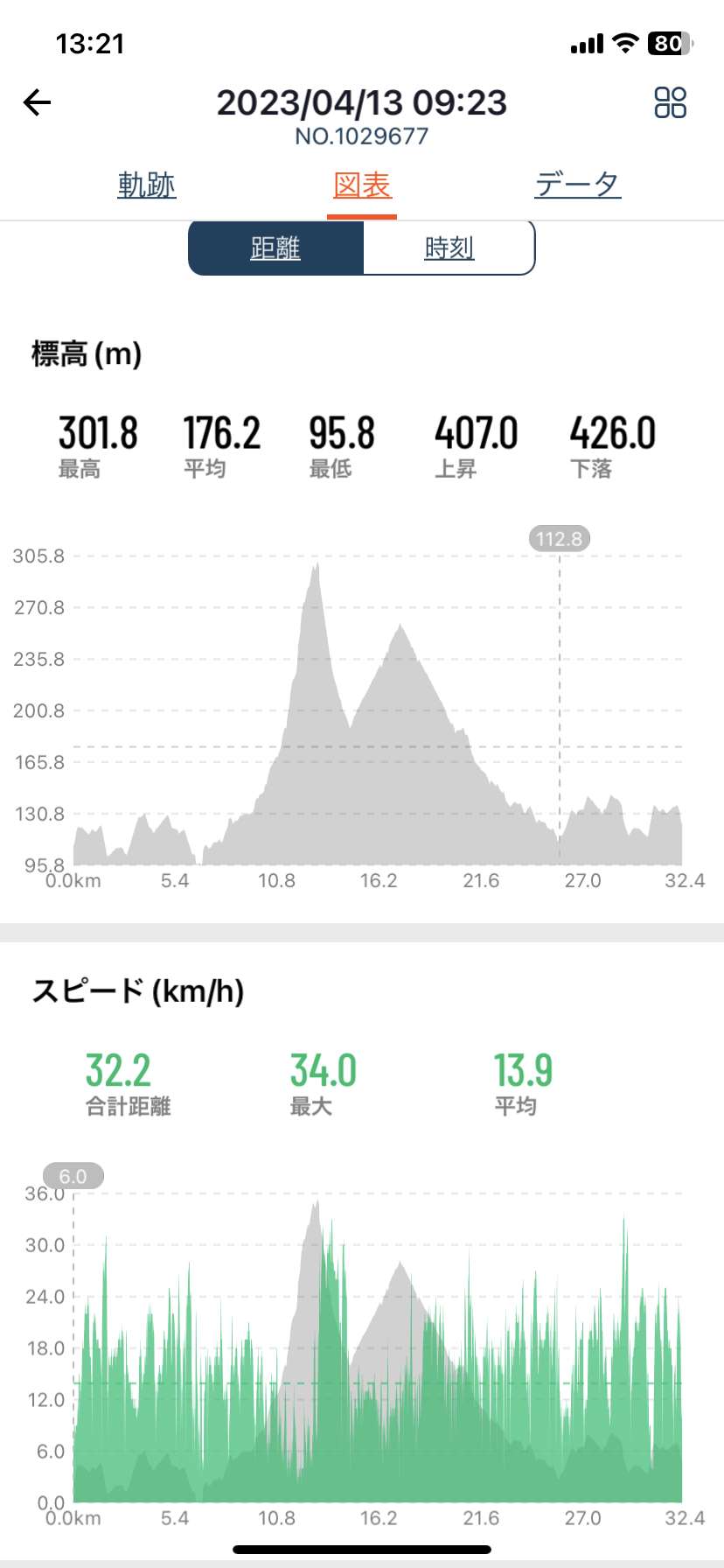Switch chart axis to 時刻
The width and height of the screenshot is (724, 1568).
click(x=449, y=248)
